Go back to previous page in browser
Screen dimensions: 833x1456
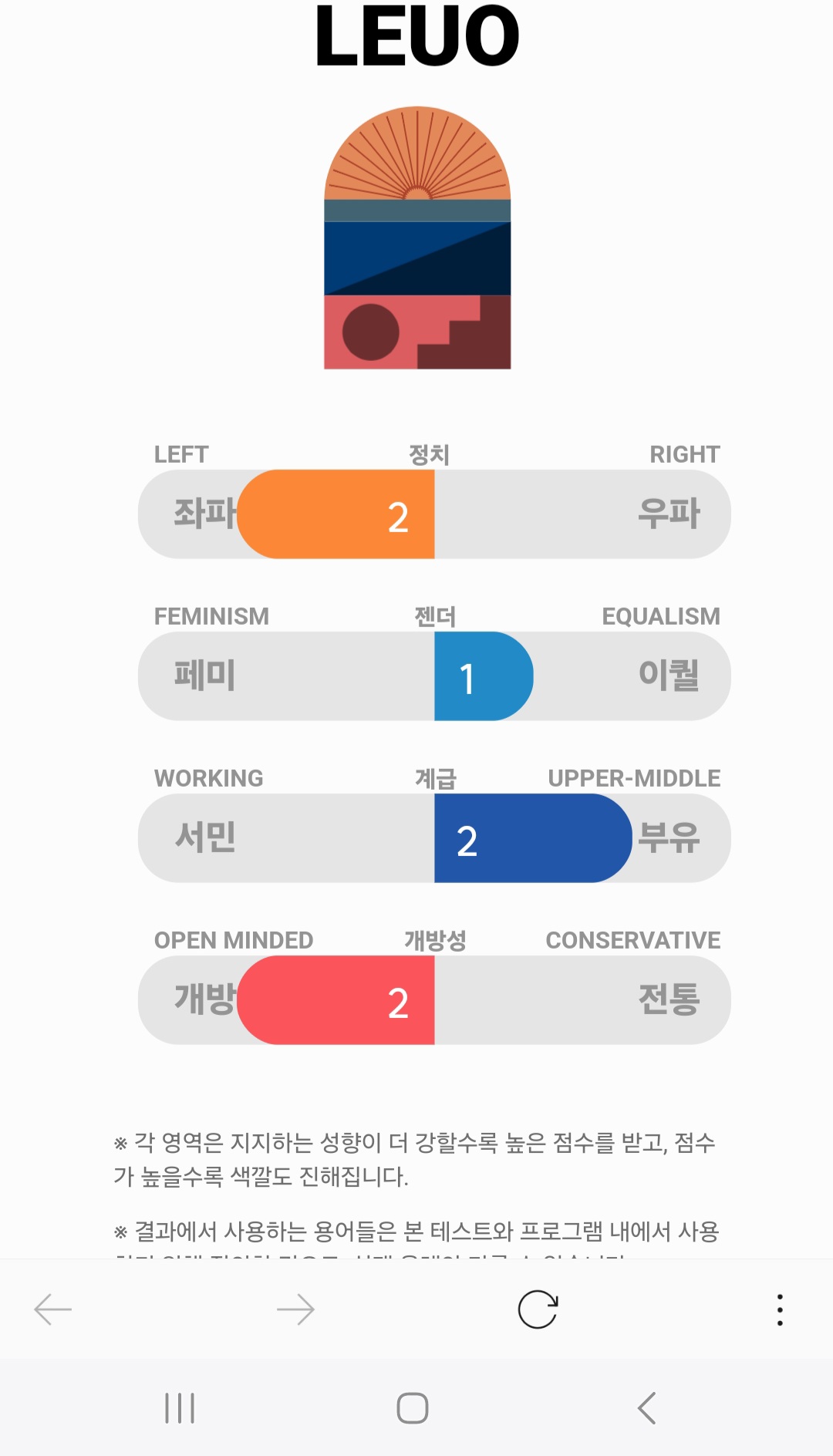click(53, 1309)
